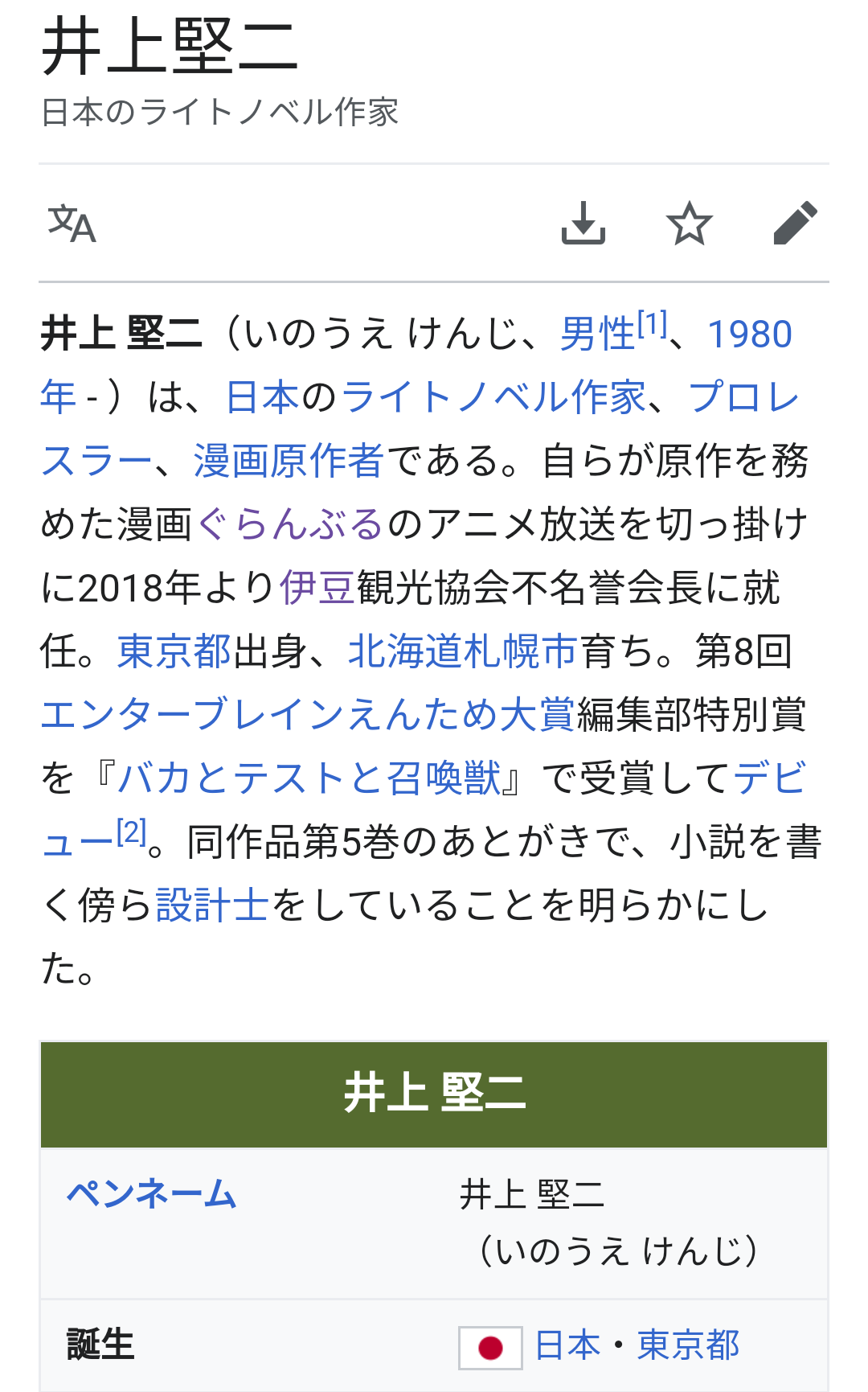Open citation reference [2]

132,832
